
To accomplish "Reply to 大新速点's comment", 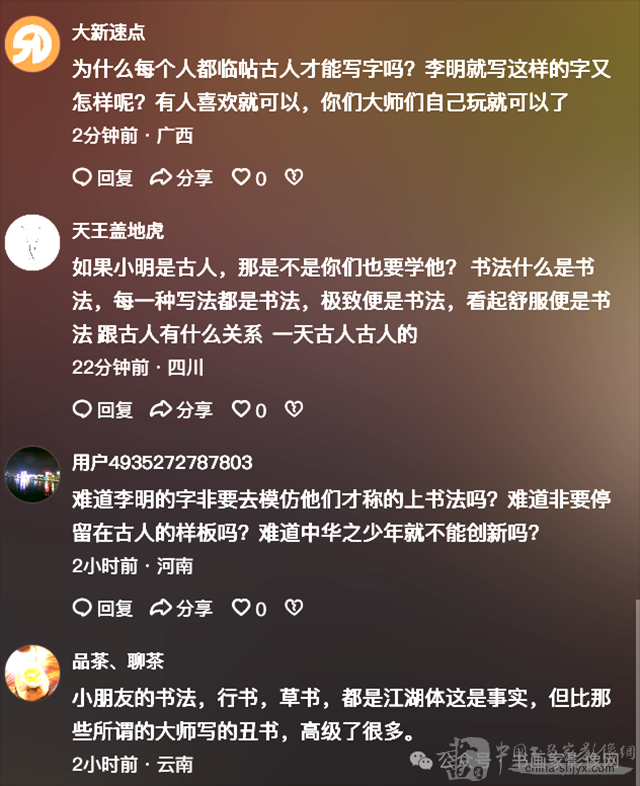I will [x=103, y=178].
